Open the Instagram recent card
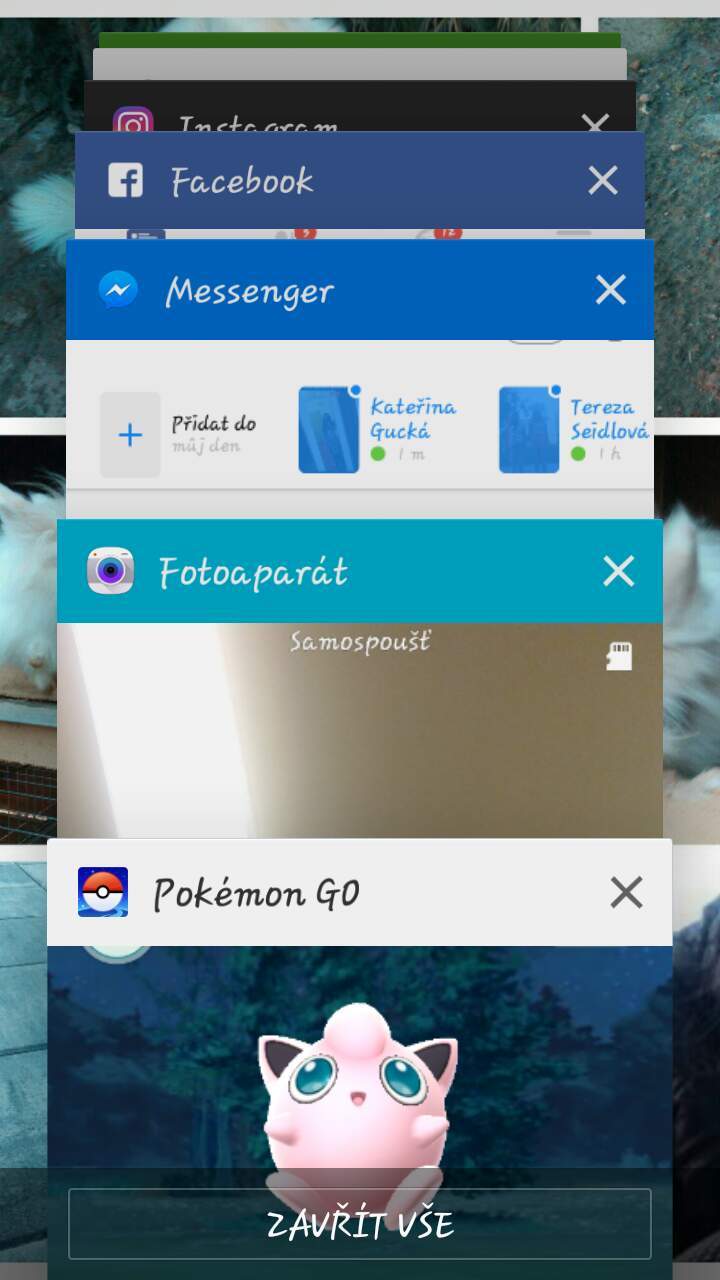This screenshot has width=720, height=1280. click(x=257, y=124)
